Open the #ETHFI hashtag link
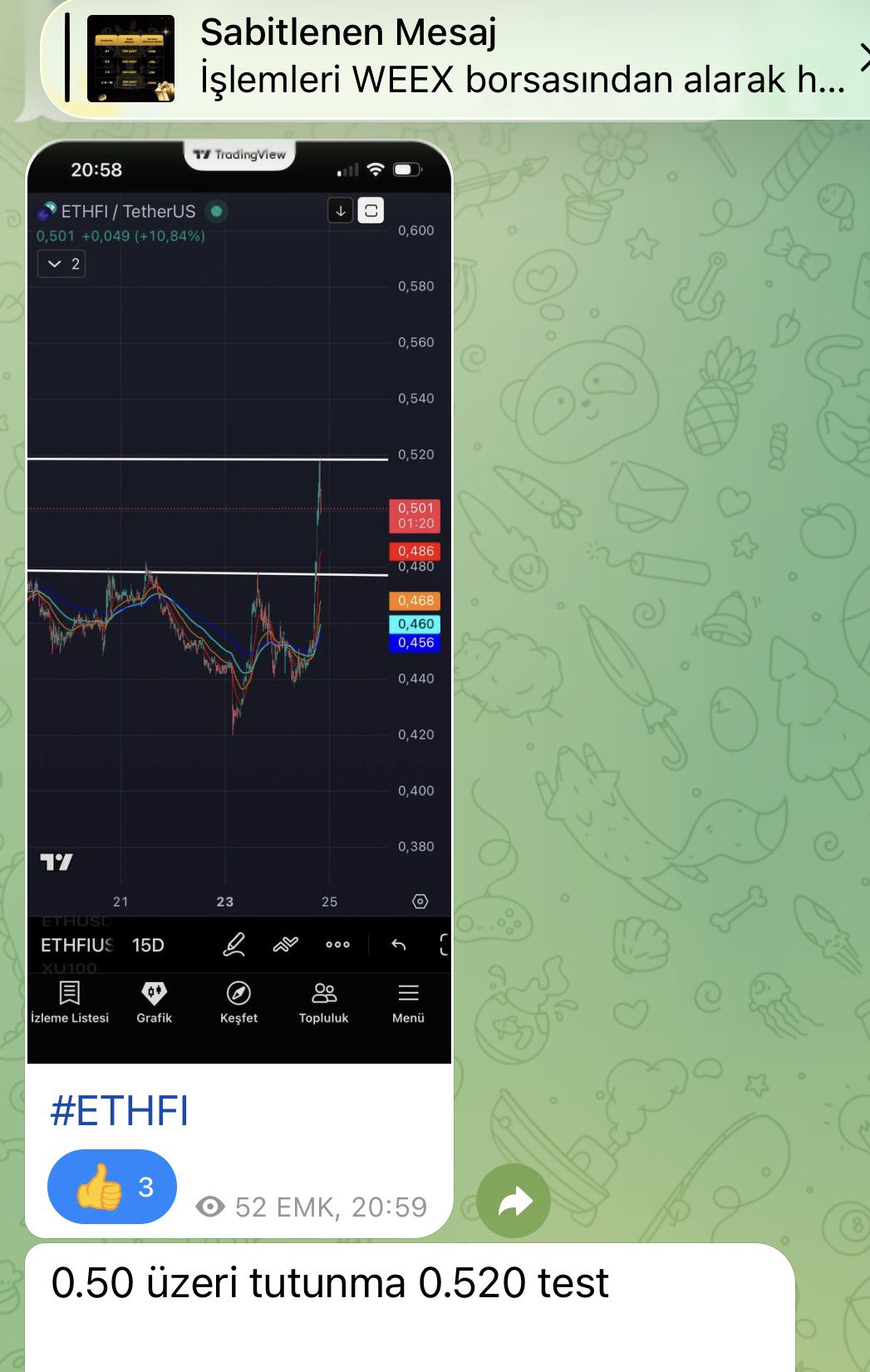The image size is (870, 1372). tap(120, 1111)
